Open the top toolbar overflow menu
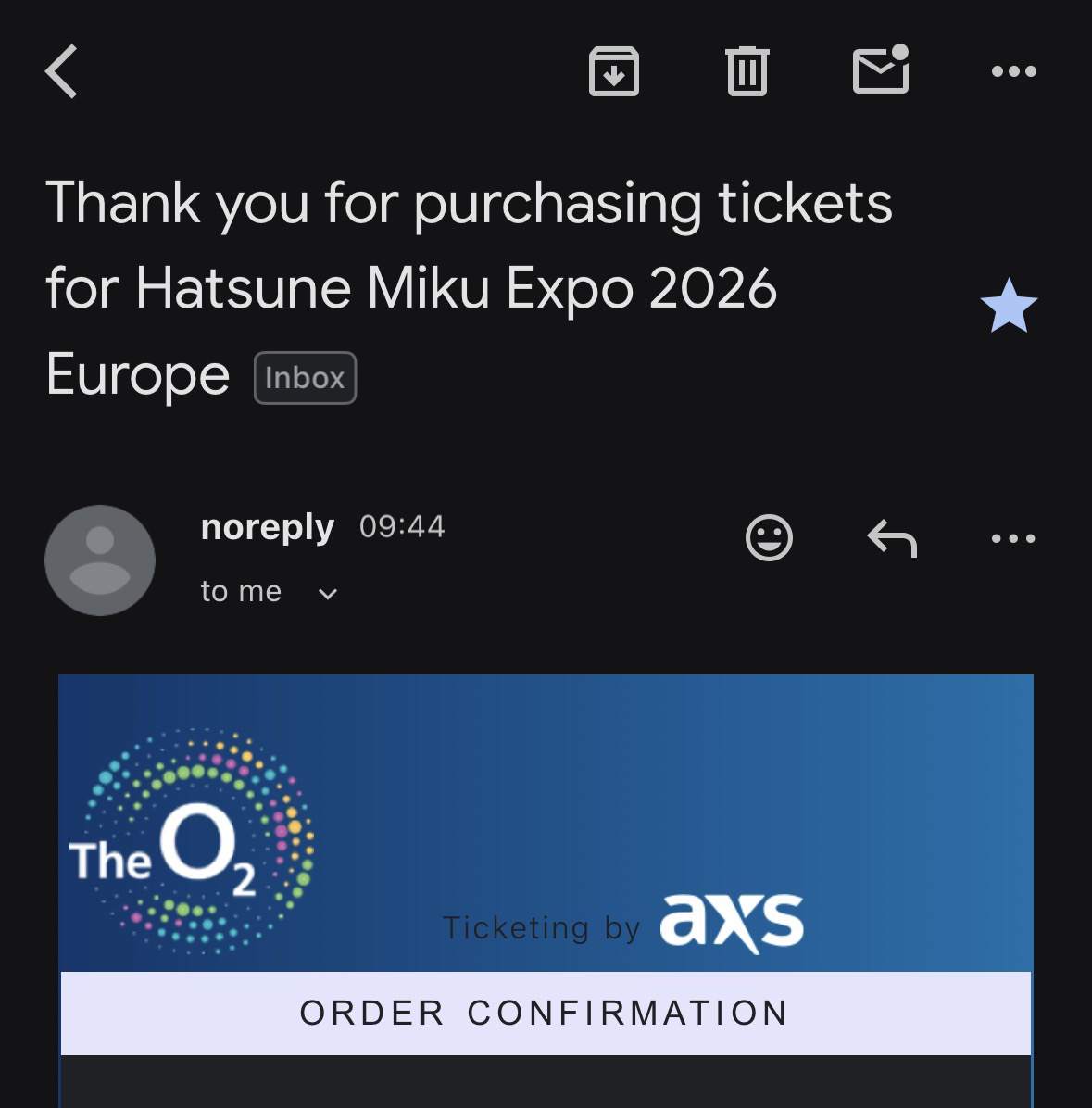Screen dimensions: 1092x1108 1013,71
